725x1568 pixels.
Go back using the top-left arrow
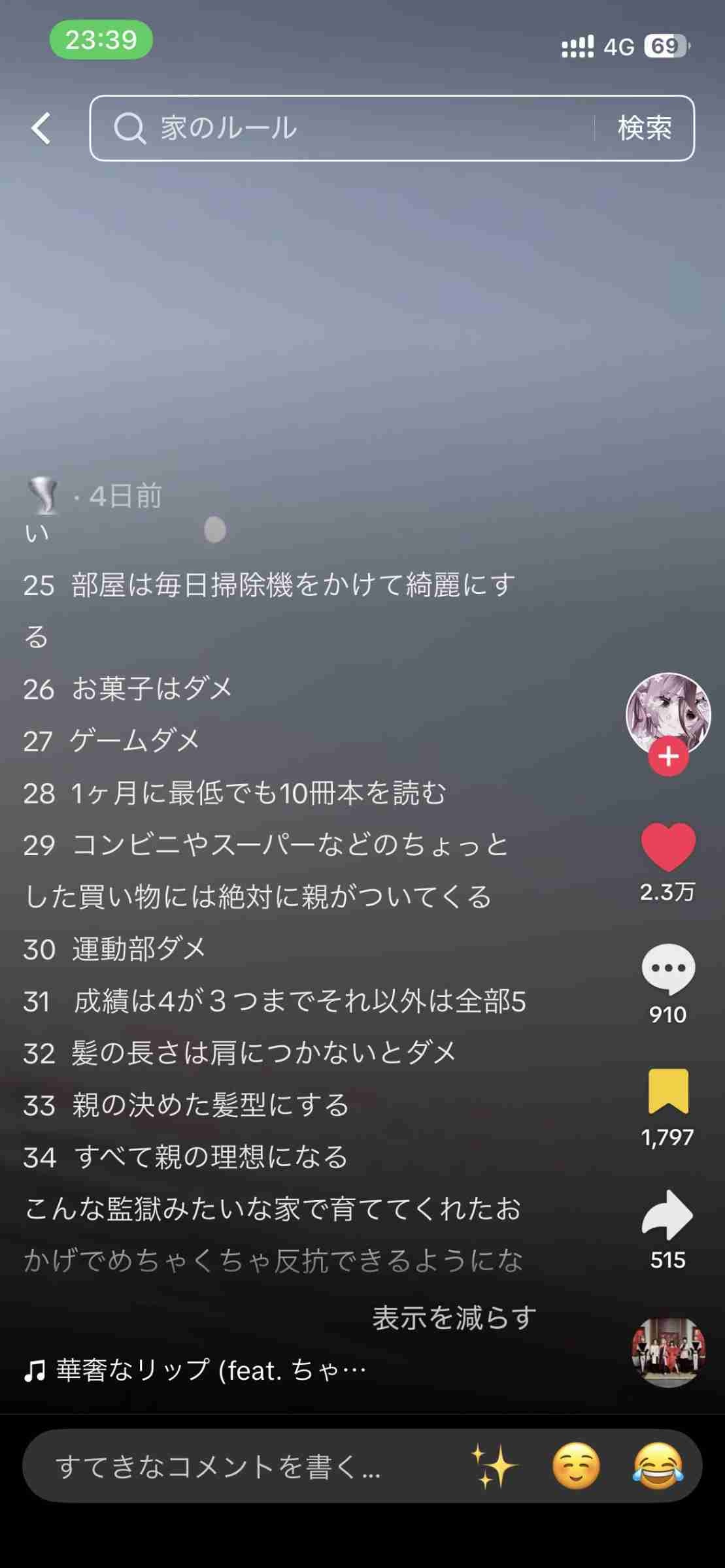pos(41,128)
